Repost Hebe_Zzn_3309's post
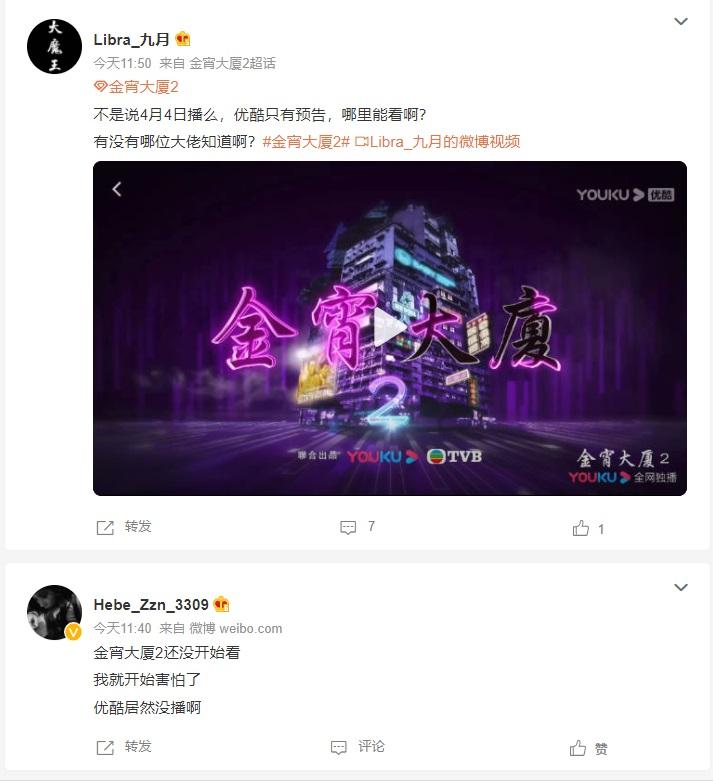Image resolution: width=713 pixels, height=784 pixels. 124,747
